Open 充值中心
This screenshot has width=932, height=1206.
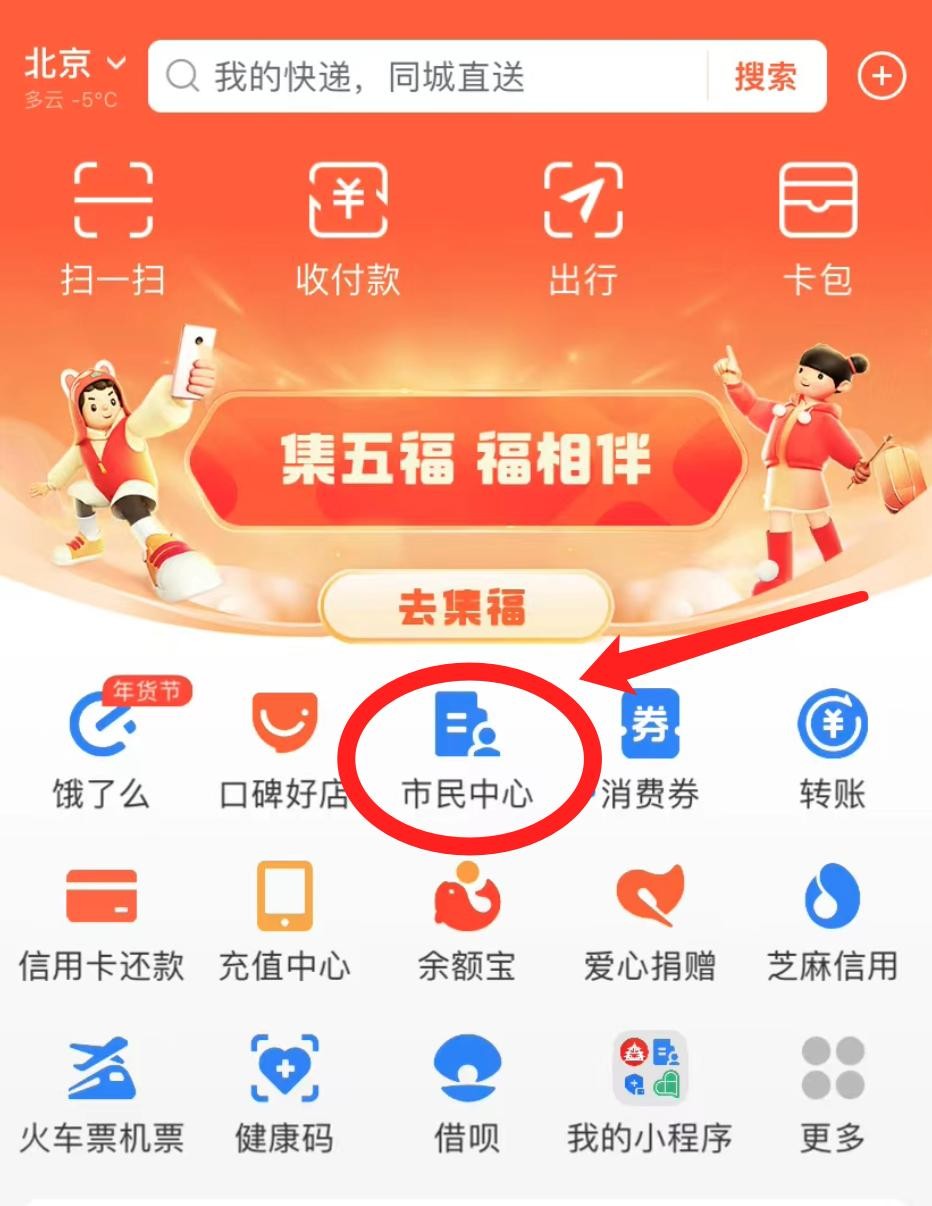[x=285, y=920]
